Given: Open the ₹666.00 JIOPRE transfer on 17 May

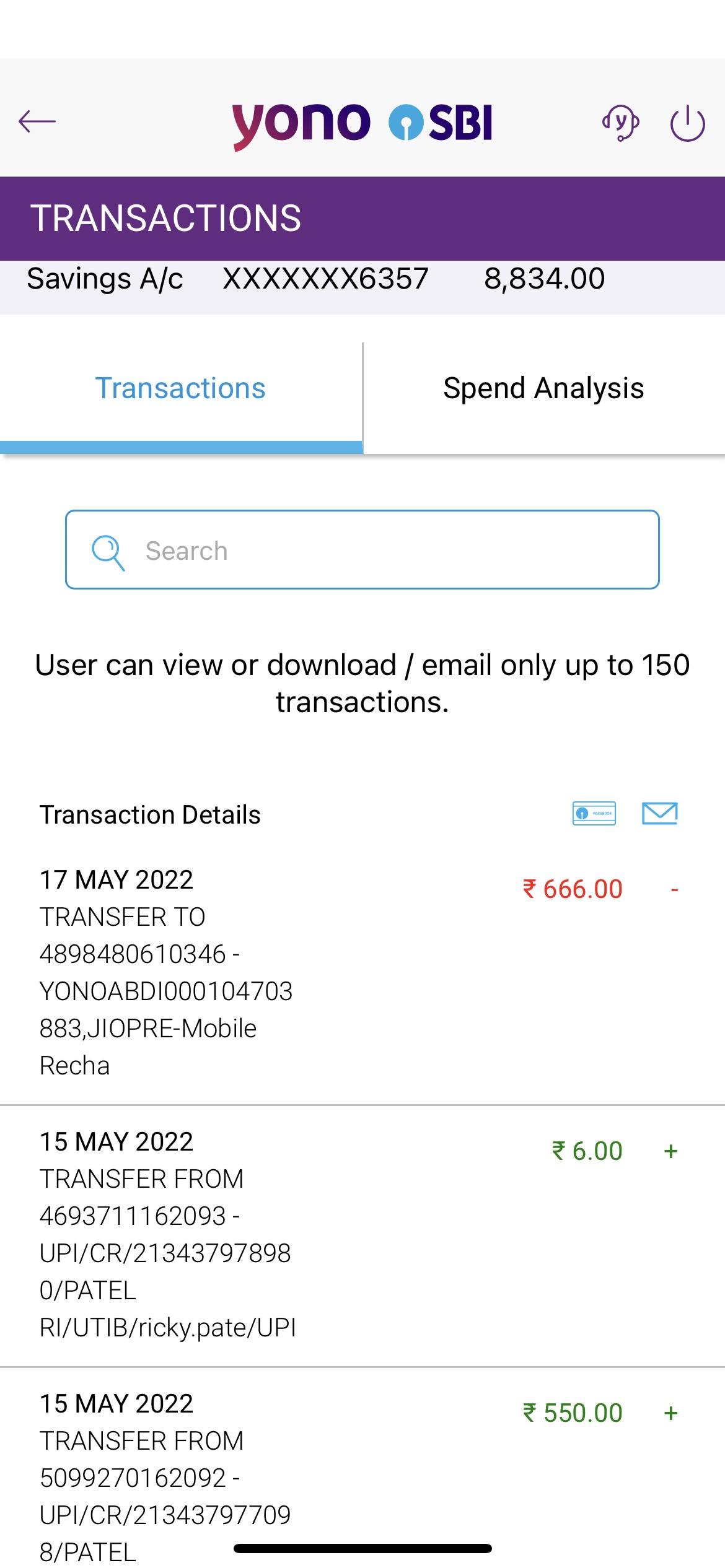Looking at the screenshot, I should point(359,972).
